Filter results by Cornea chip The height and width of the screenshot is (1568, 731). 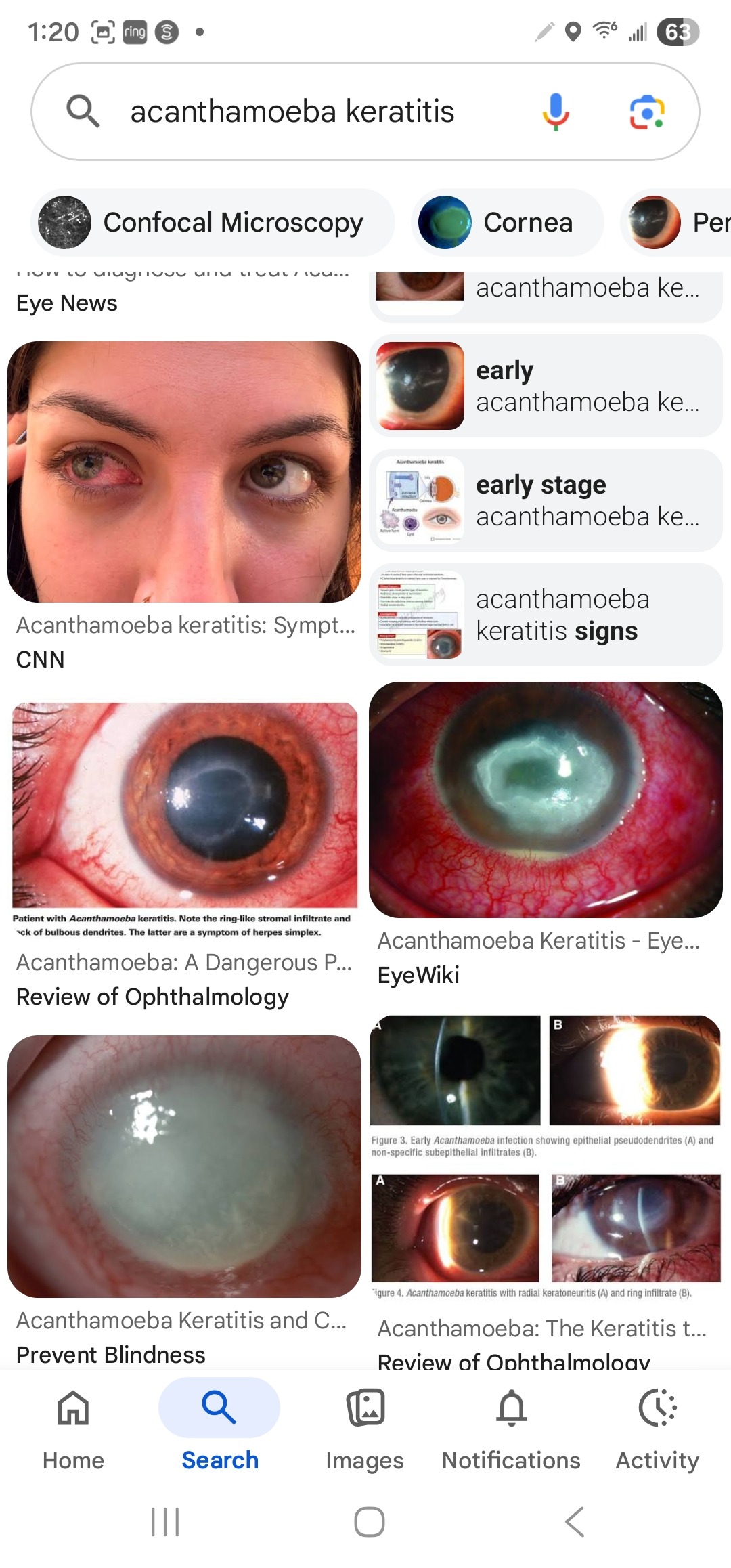tap(507, 222)
